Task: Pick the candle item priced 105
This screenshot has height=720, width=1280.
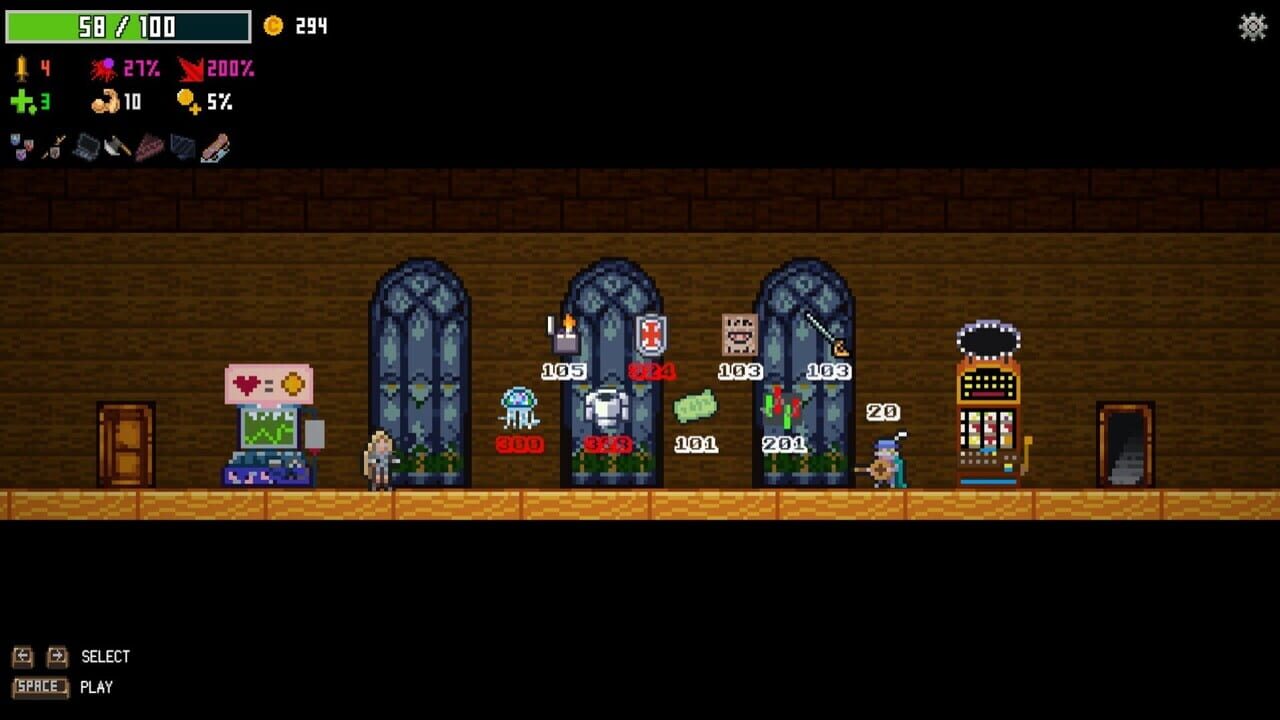Action: click(564, 335)
